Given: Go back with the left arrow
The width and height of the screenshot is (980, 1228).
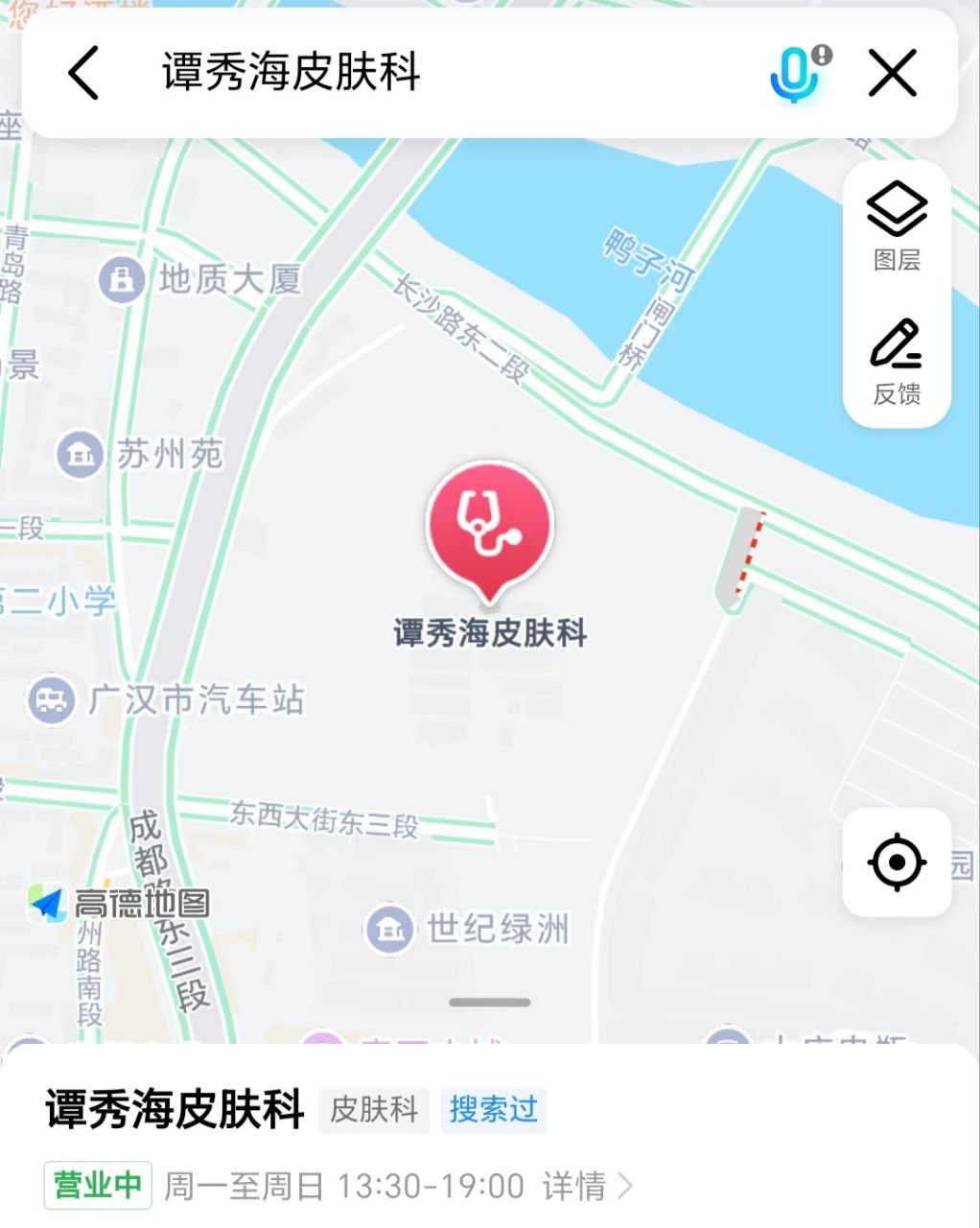Looking at the screenshot, I should (x=83, y=72).
